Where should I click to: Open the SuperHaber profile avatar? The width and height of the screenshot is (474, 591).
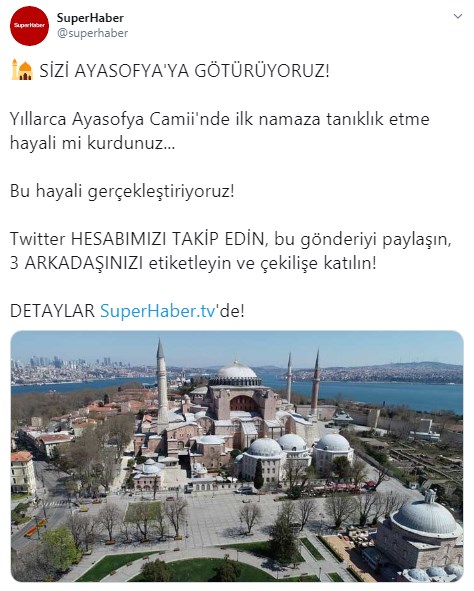(29, 26)
